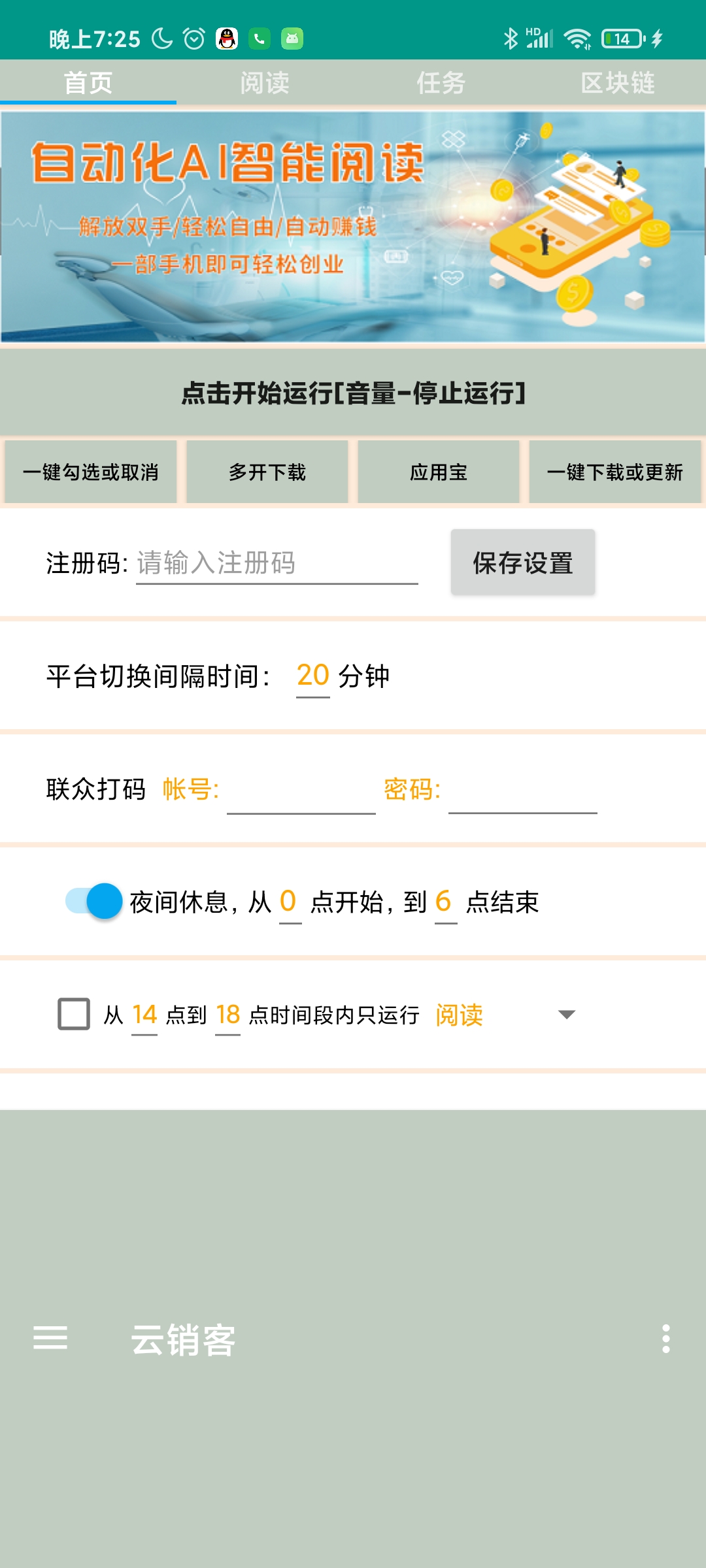Switch to the 阅读 tab

264,82
